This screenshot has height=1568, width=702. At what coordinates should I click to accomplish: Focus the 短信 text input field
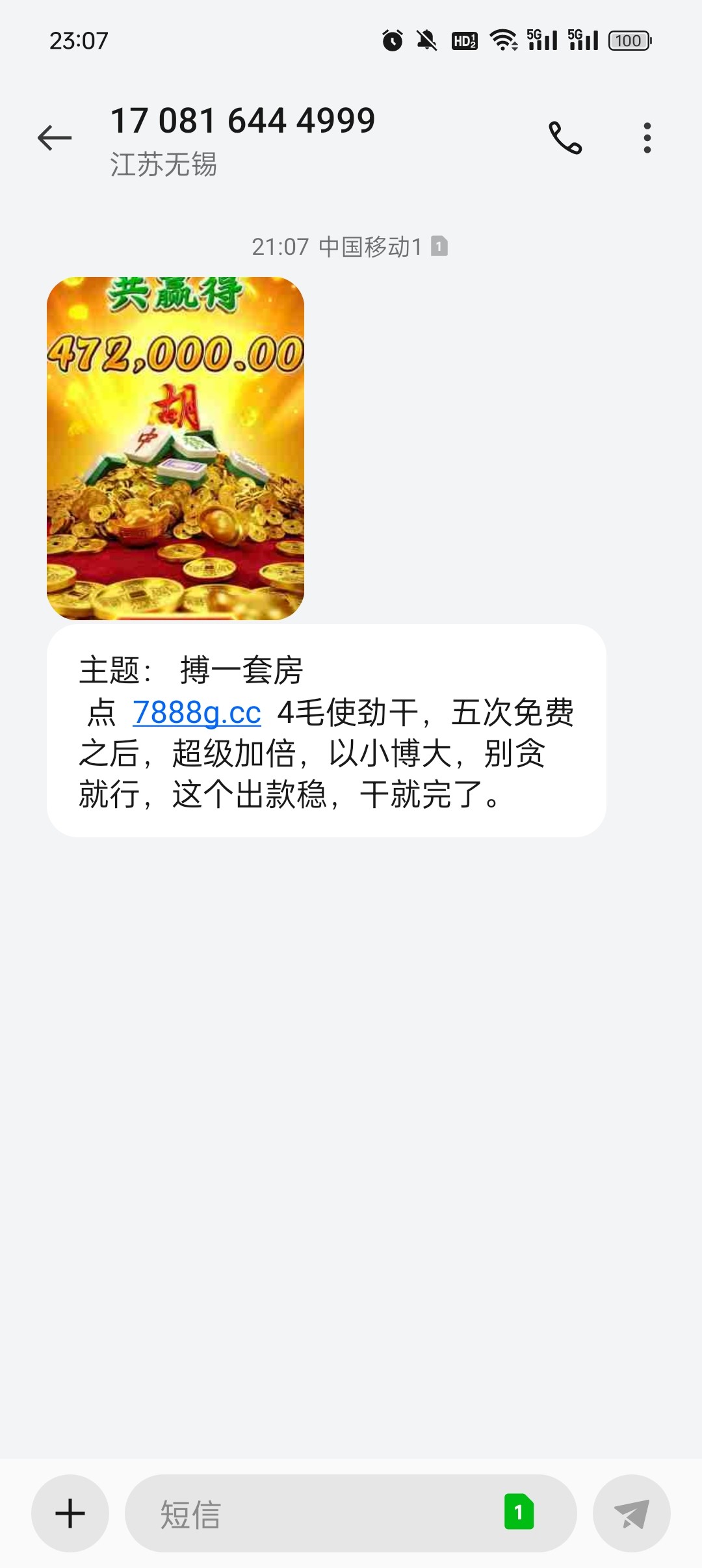[312, 1513]
